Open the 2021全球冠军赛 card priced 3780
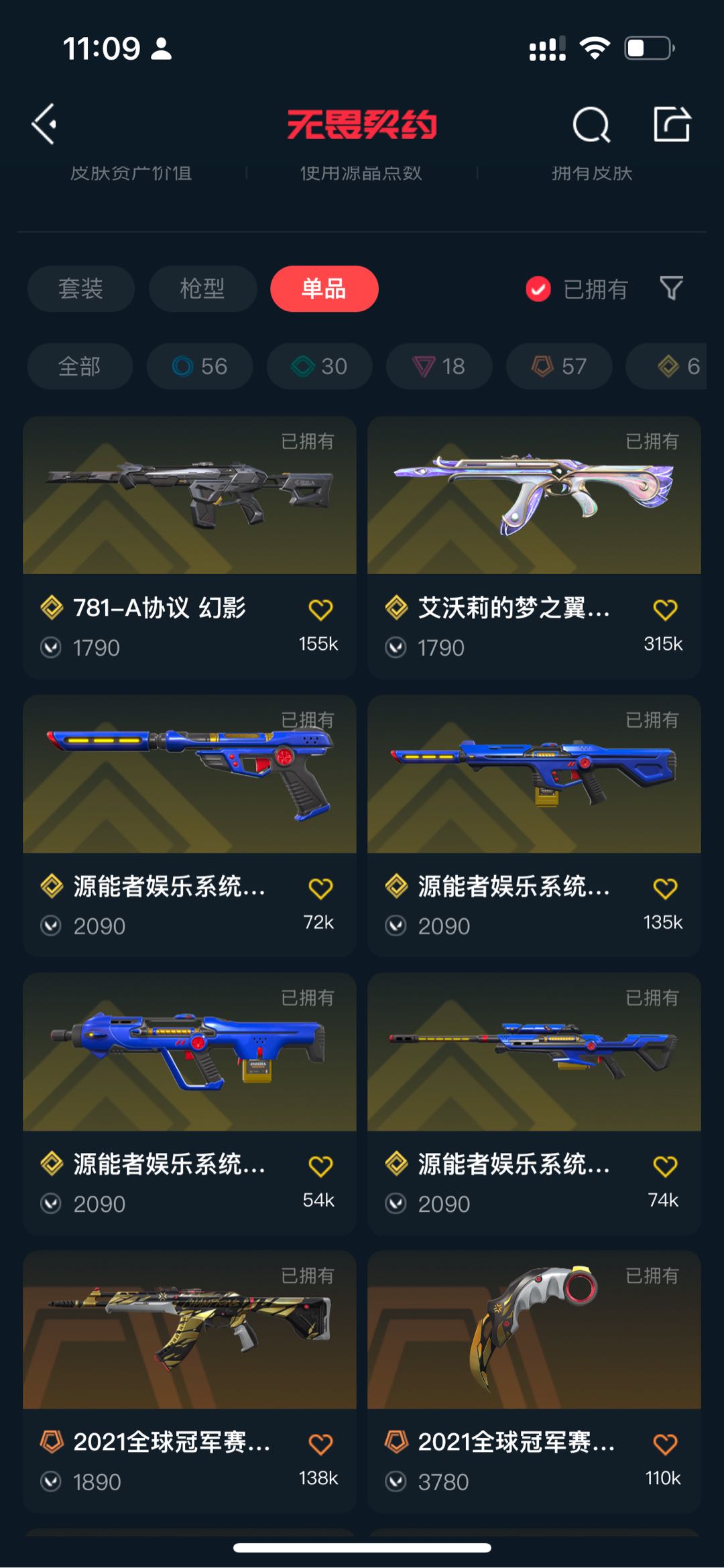 pos(534,1331)
